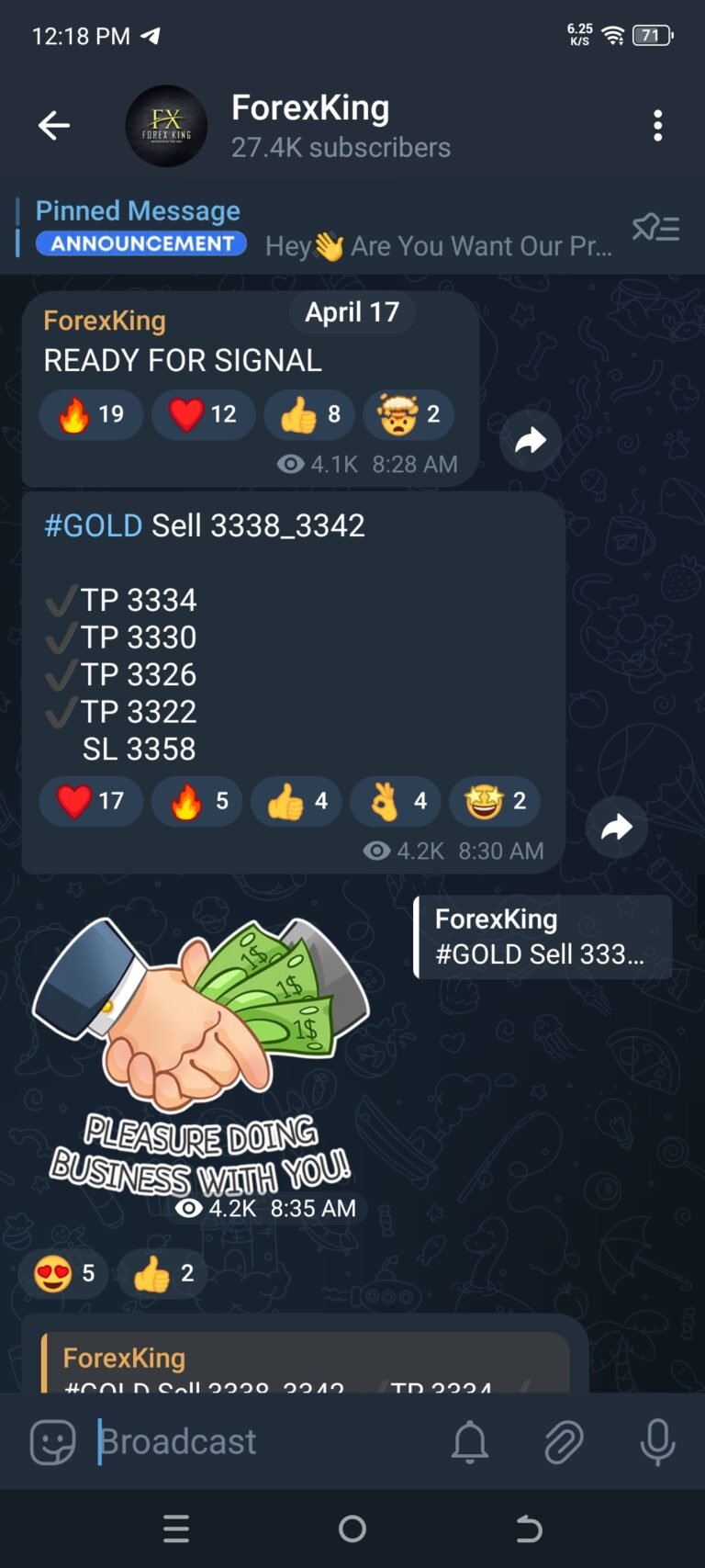
Task: React with heart on GOLD signal
Action: pos(91,801)
